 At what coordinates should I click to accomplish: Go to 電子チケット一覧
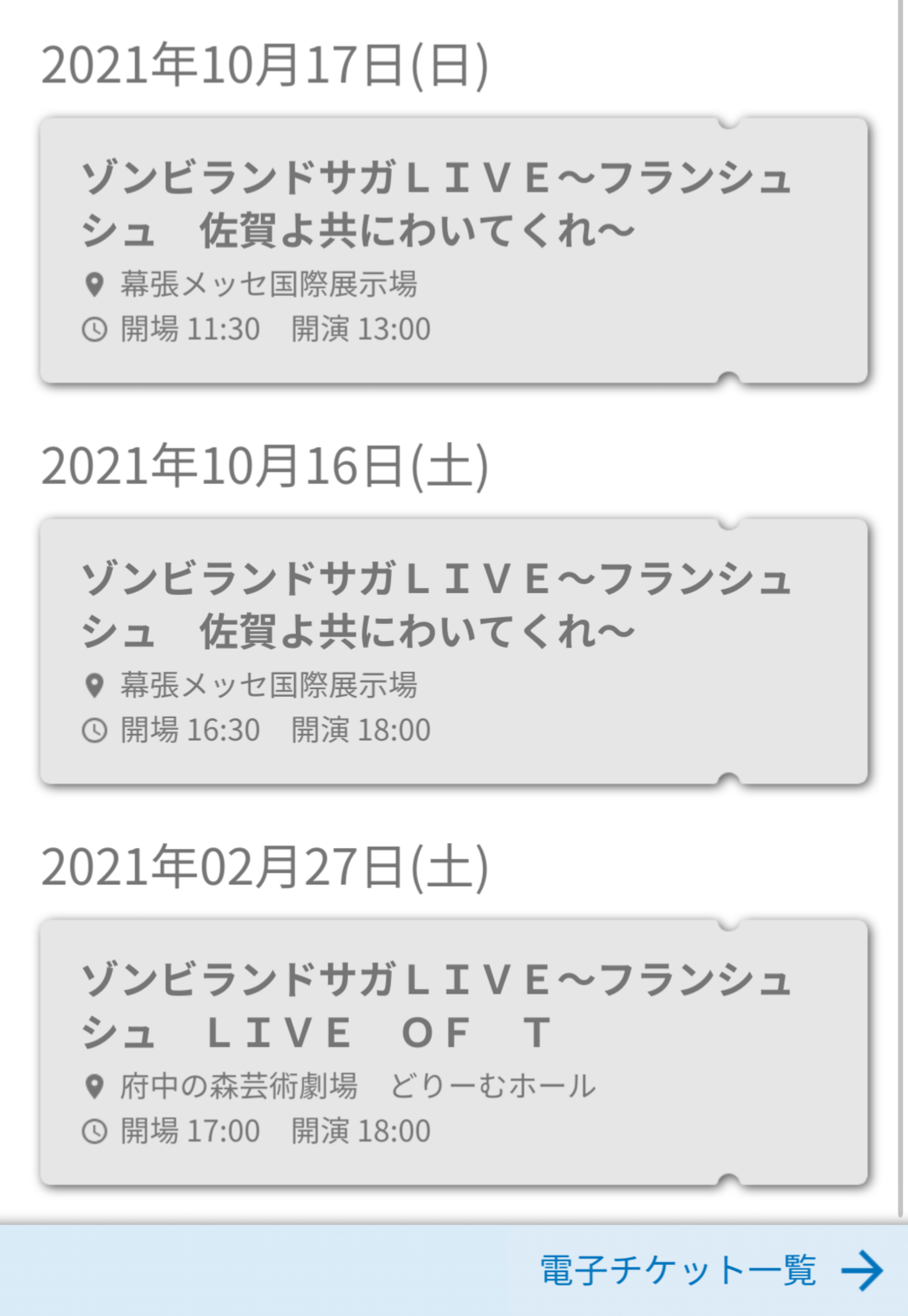710,1271
